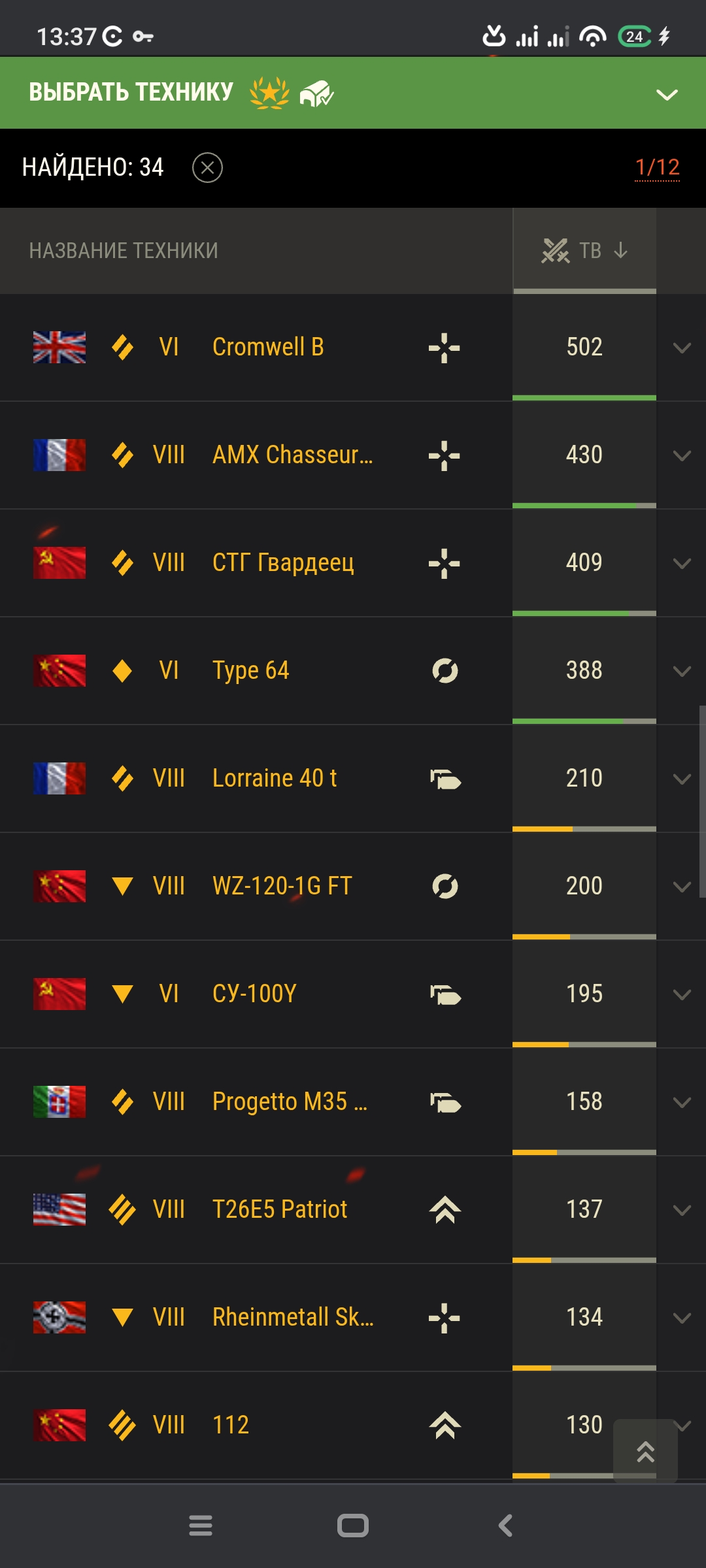The height and width of the screenshot is (1568, 706).
Task: Open recent apps from the navigation bar
Action: (x=201, y=1526)
